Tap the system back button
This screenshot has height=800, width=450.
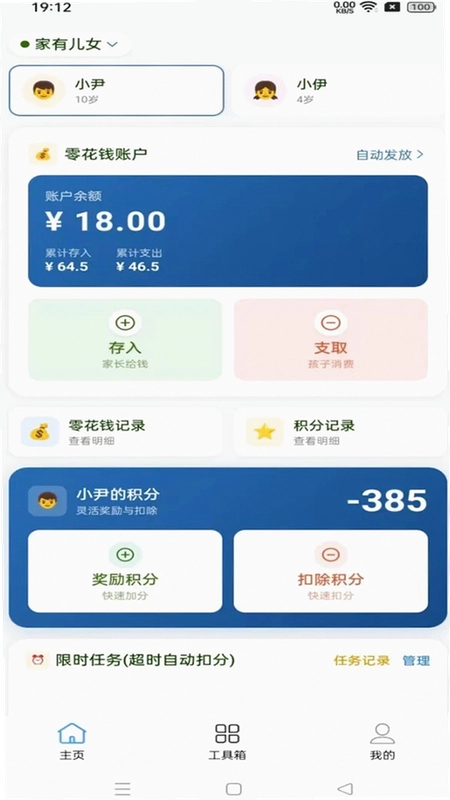(345, 788)
